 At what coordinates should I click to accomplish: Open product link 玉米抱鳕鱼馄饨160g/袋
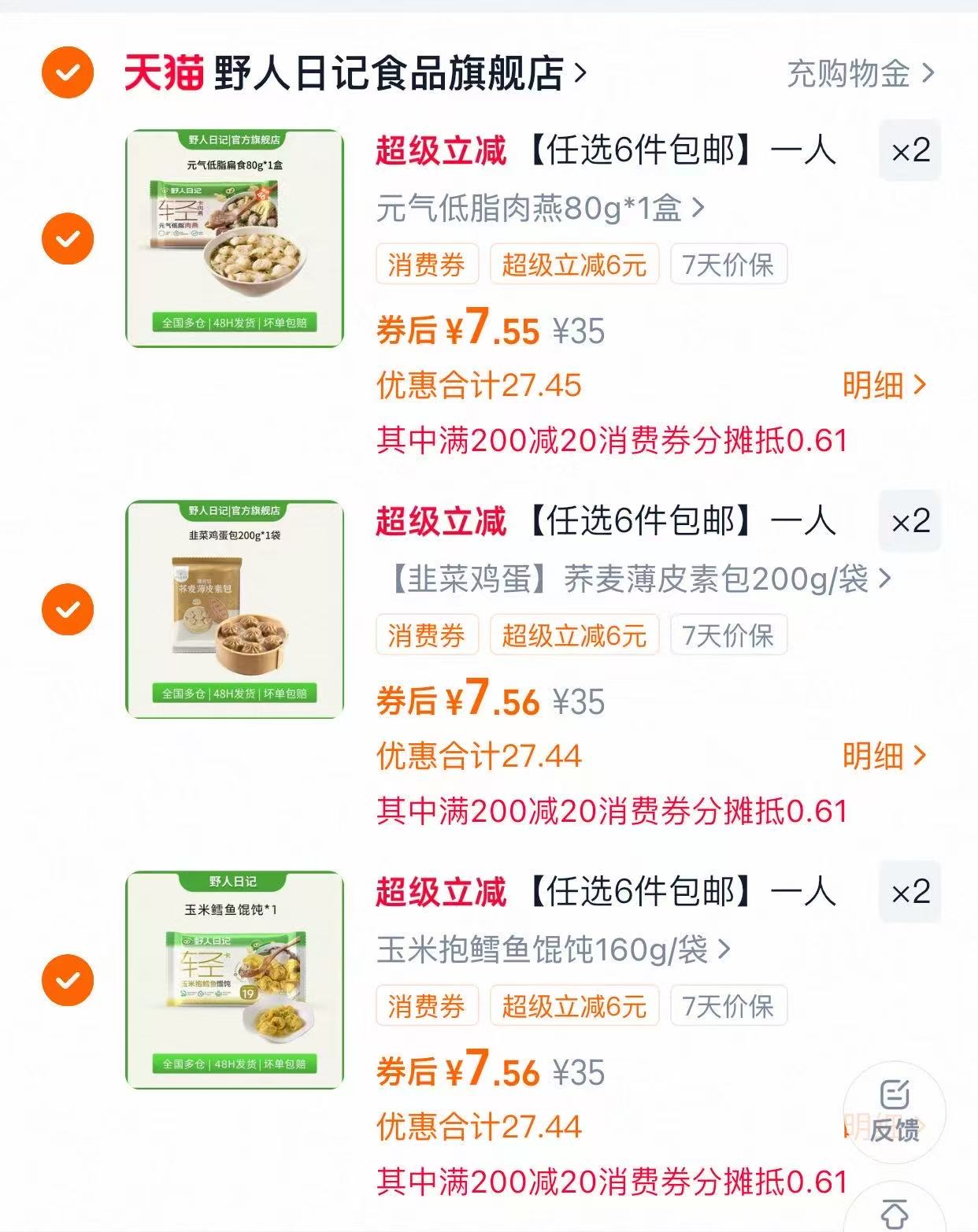[551, 948]
